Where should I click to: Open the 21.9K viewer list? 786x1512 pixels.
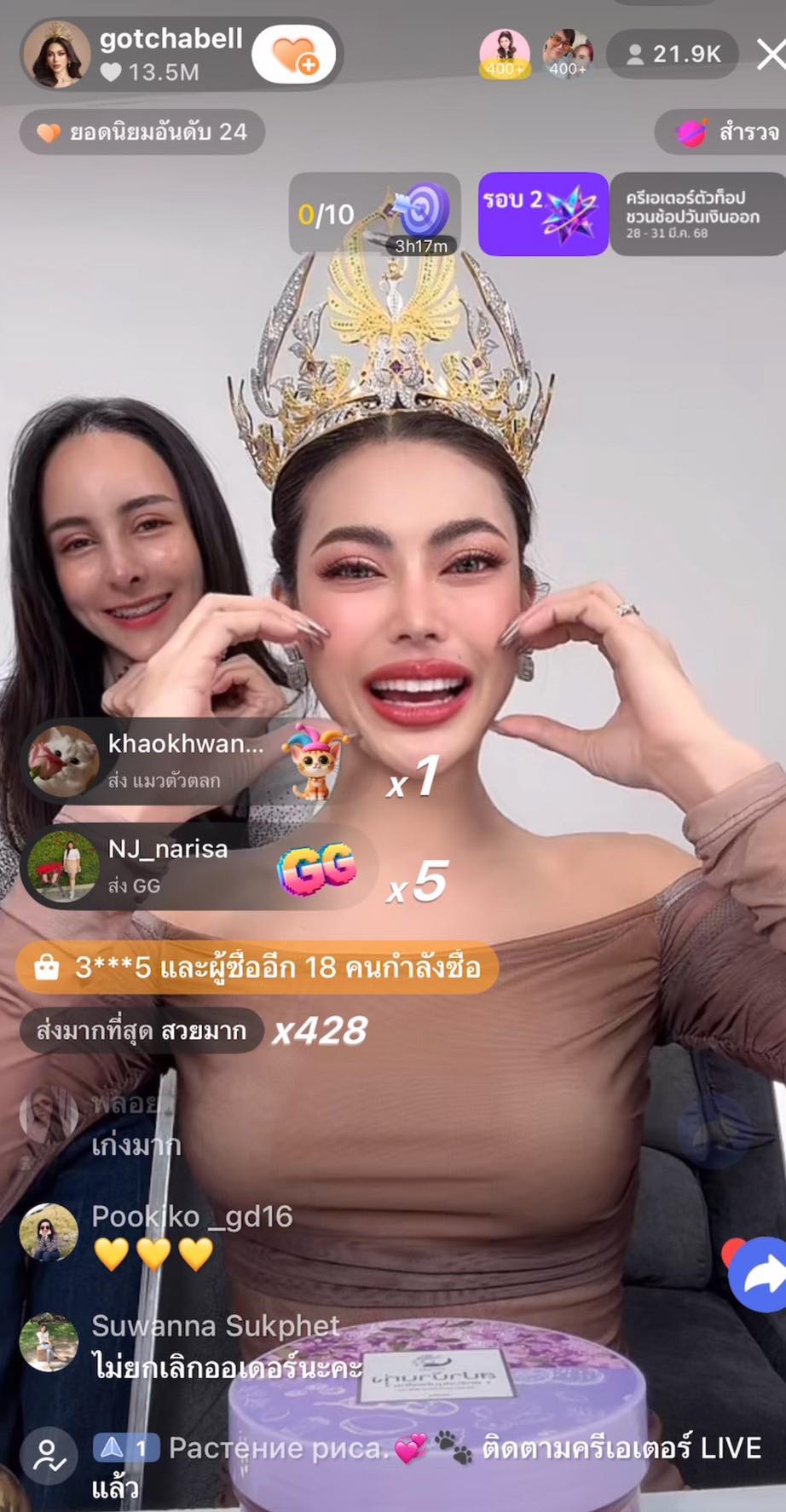coord(673,55)
